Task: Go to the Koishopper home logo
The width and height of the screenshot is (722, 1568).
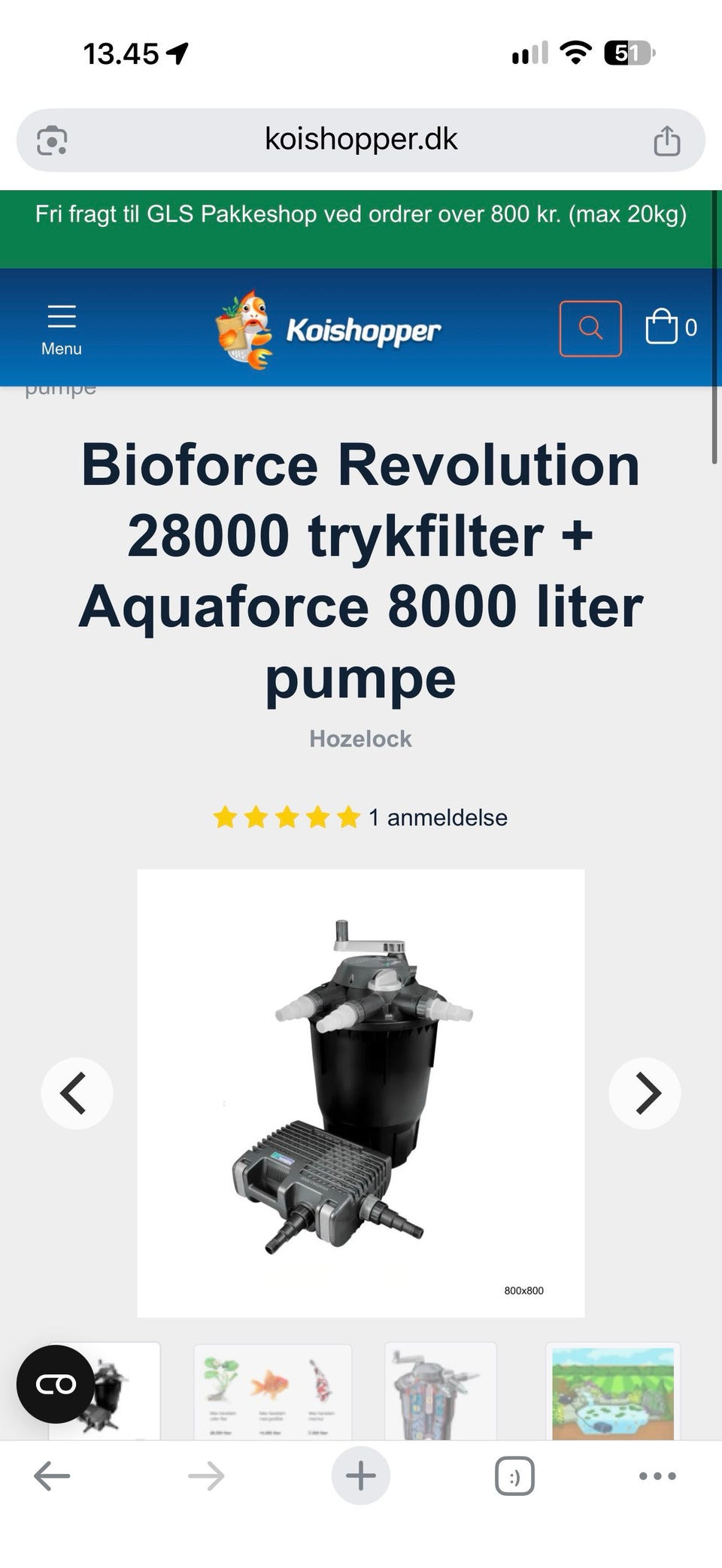Action: tap(329, 330)
